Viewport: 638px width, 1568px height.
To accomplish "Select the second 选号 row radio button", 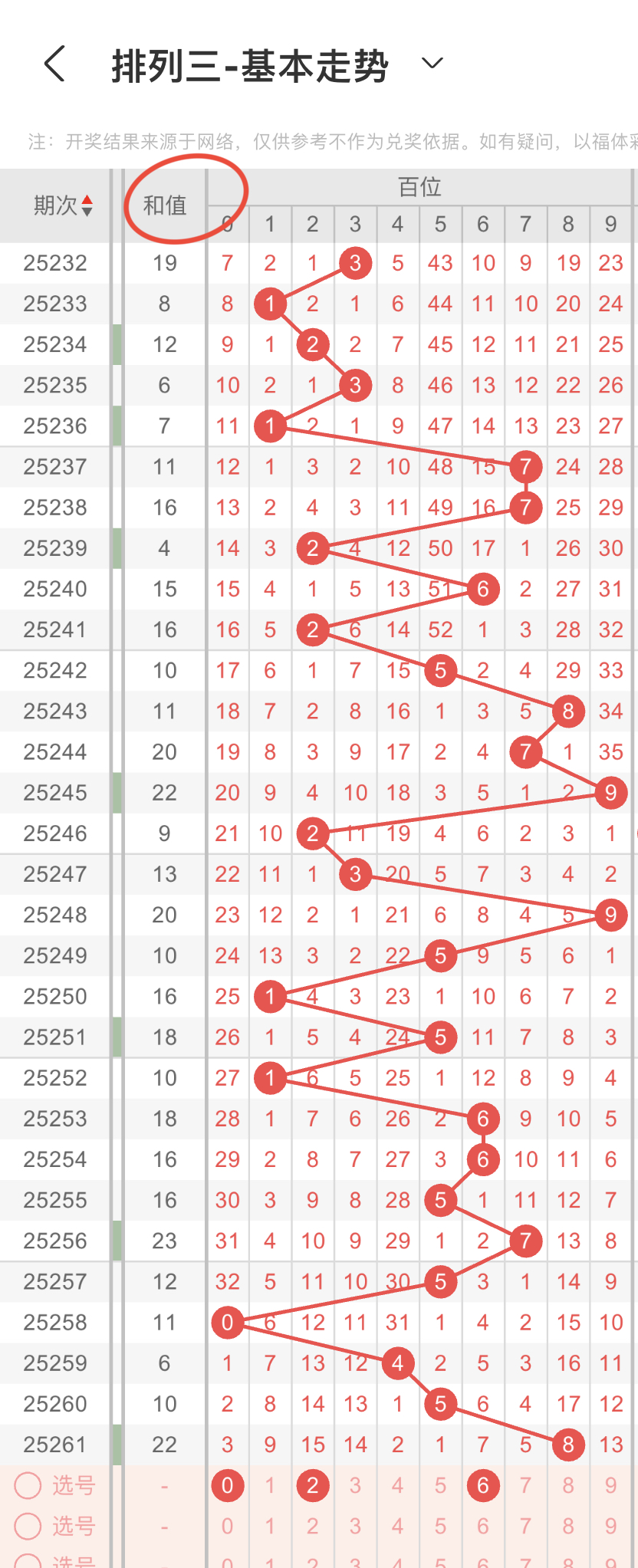I will pos(28,1526).
